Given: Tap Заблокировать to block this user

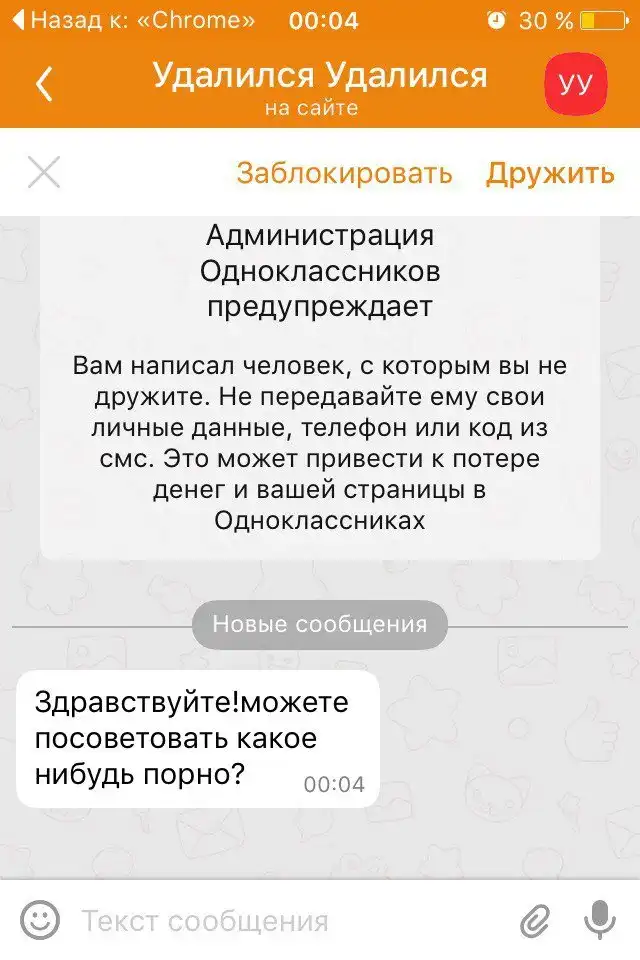Looking at the screenshot, I should (x=344, y=173).
